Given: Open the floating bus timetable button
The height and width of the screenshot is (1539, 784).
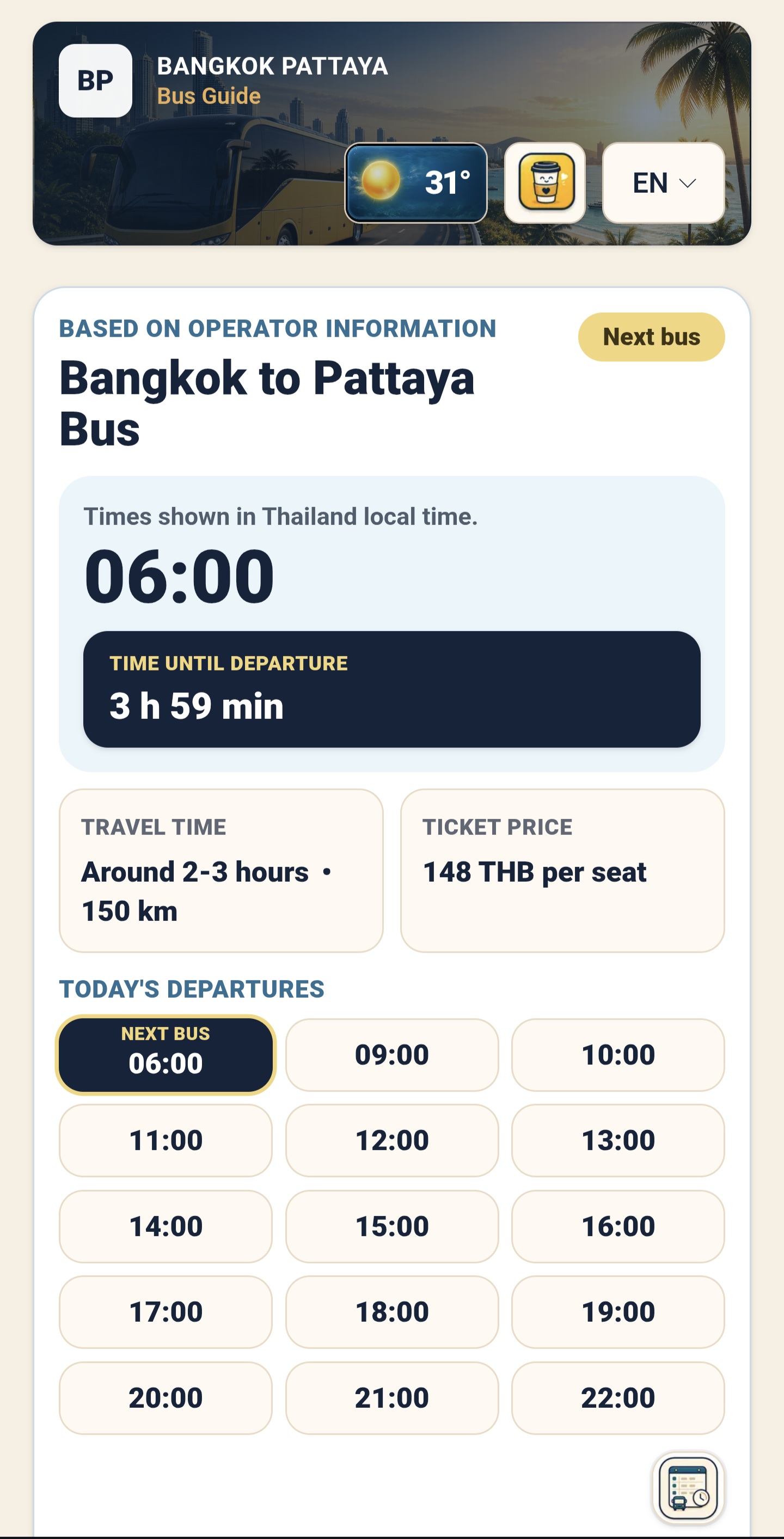Looking at the screenshot, I should (x=689, y=1488).
